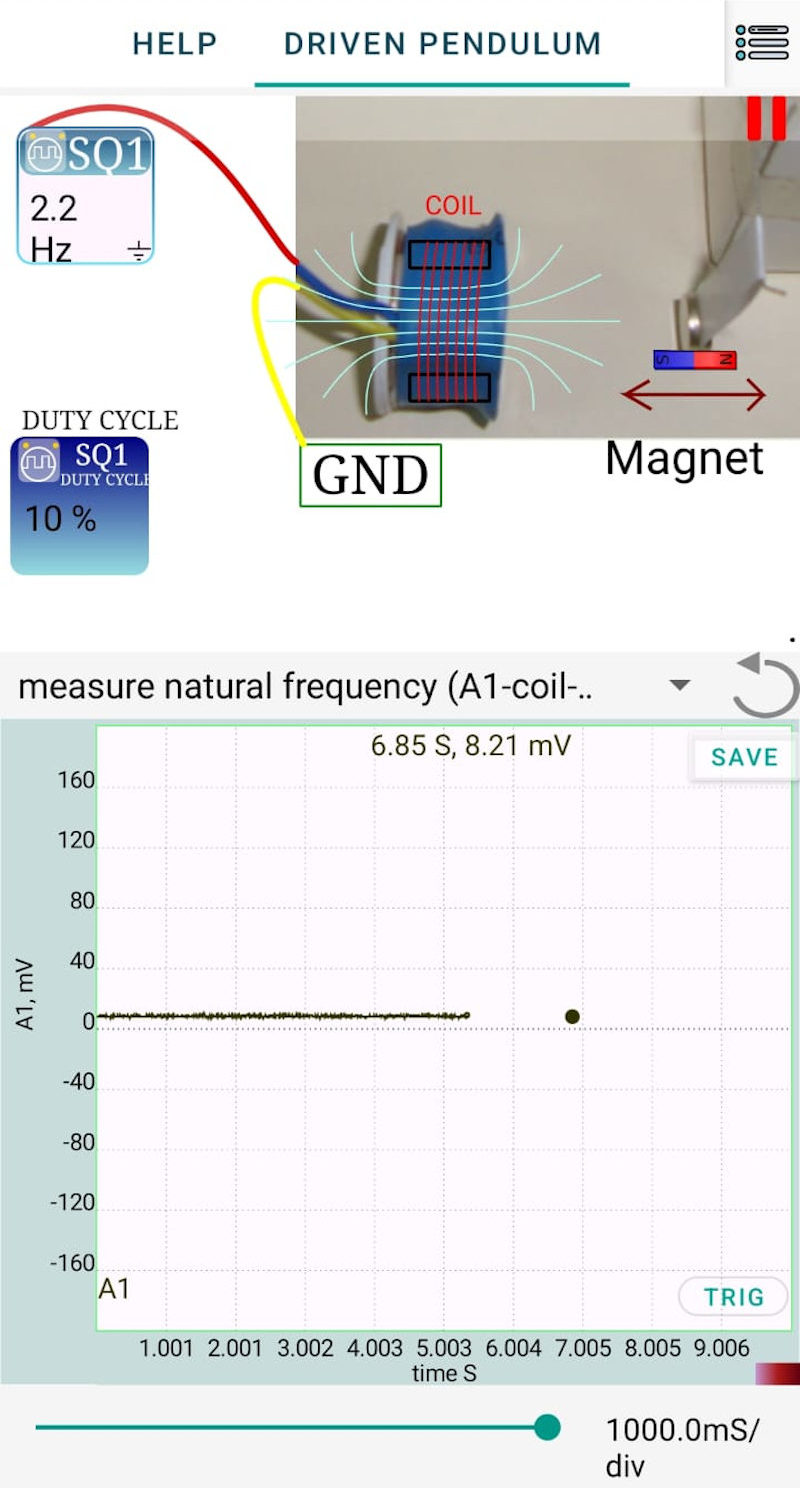800x1488 pixels.
Task: Tap the SQ1 2.2 Hz frequency widget
Action: point(86,196)
